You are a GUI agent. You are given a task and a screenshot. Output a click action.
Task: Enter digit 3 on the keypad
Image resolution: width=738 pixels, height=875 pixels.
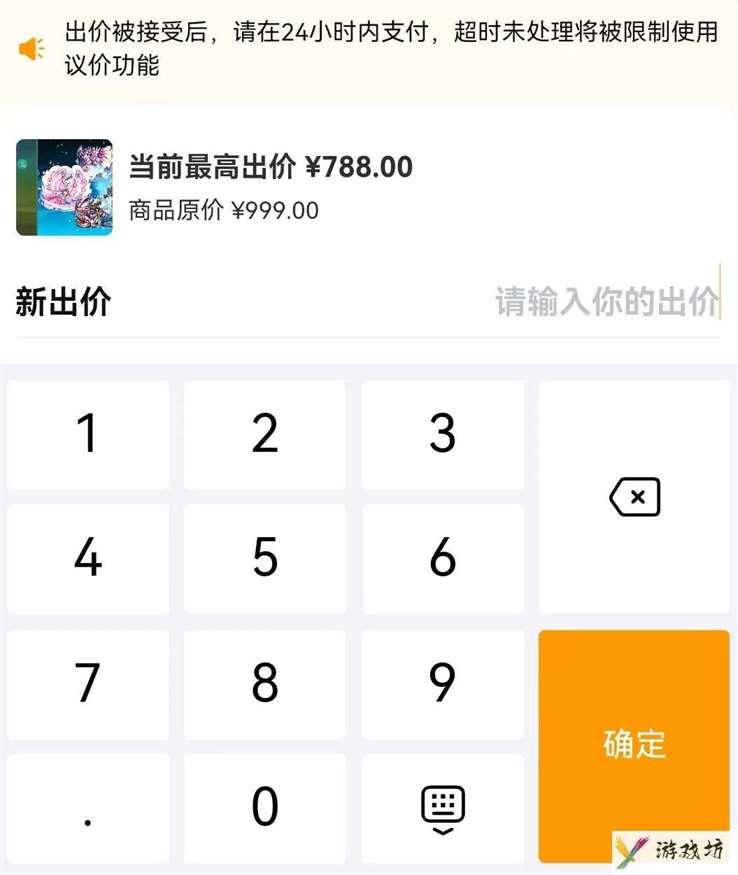(442, 434)
